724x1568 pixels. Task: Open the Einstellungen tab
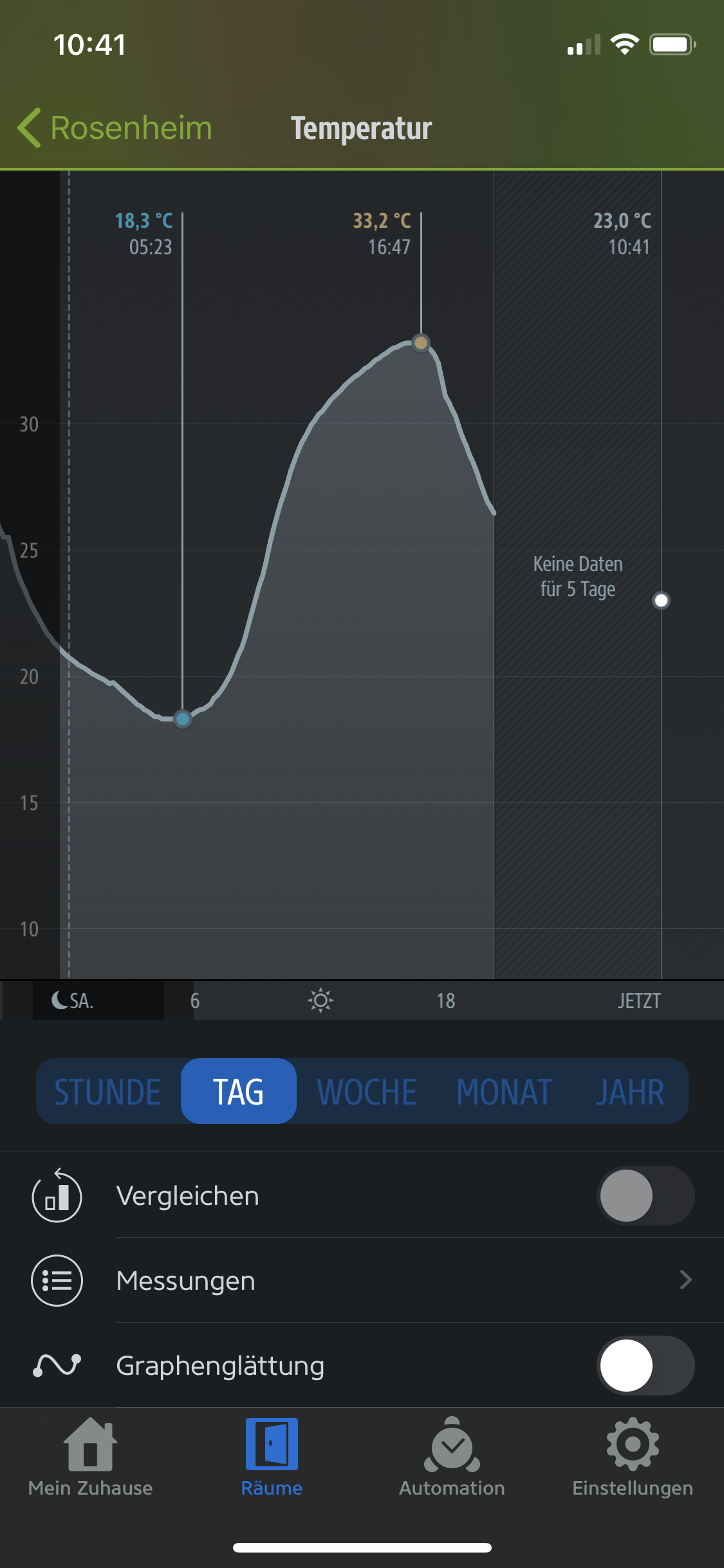[633, 1457]
